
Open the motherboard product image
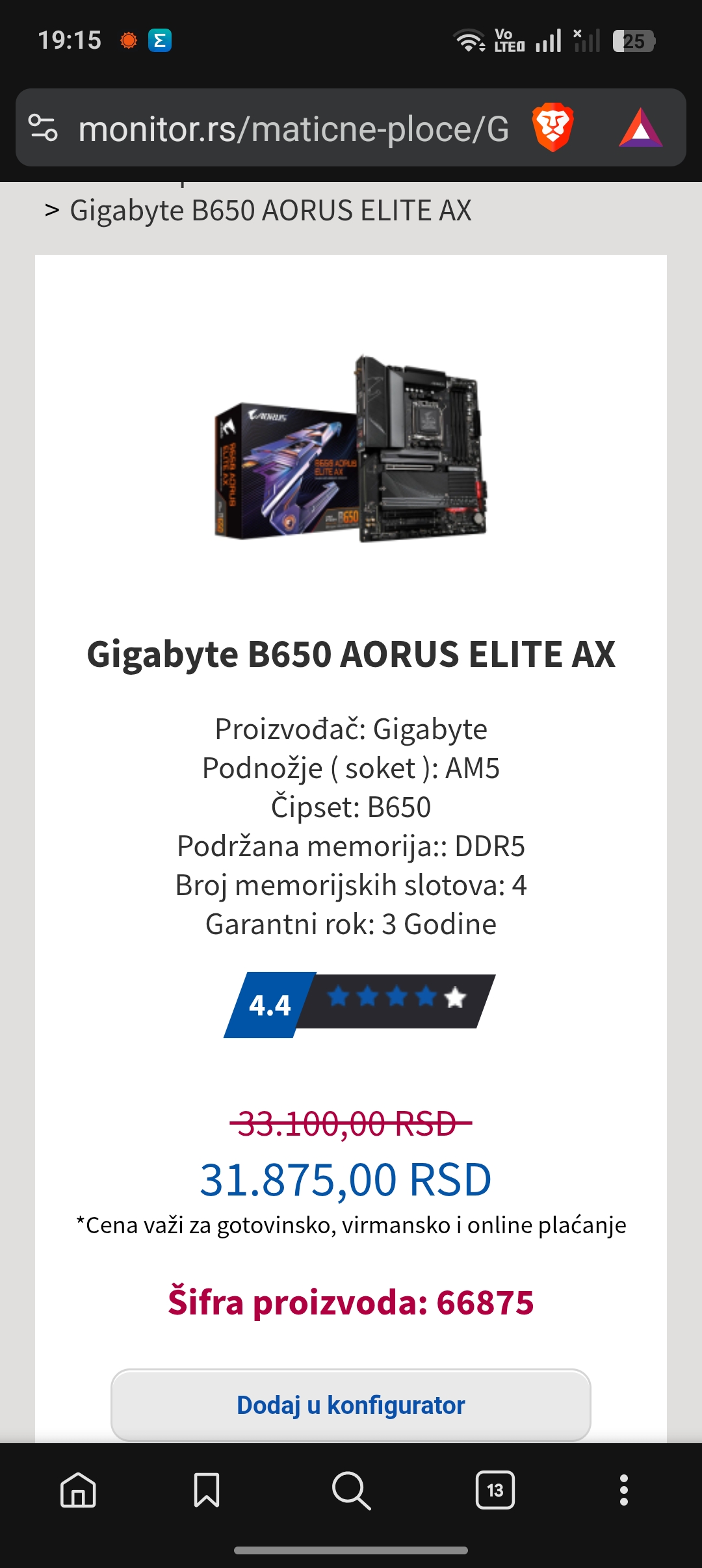click(x=351, y=449)
